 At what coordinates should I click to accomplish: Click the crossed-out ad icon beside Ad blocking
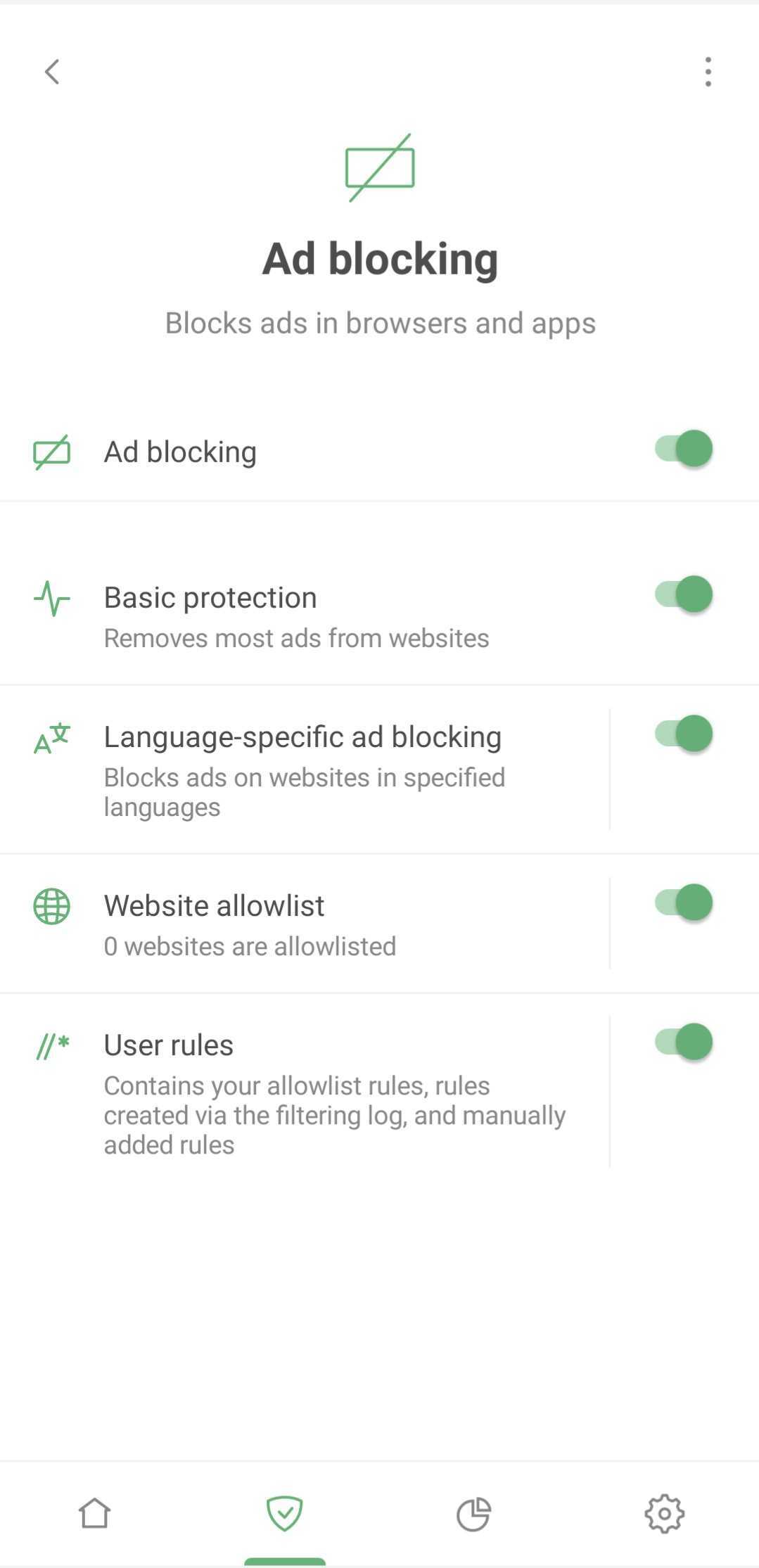[51, 451]
